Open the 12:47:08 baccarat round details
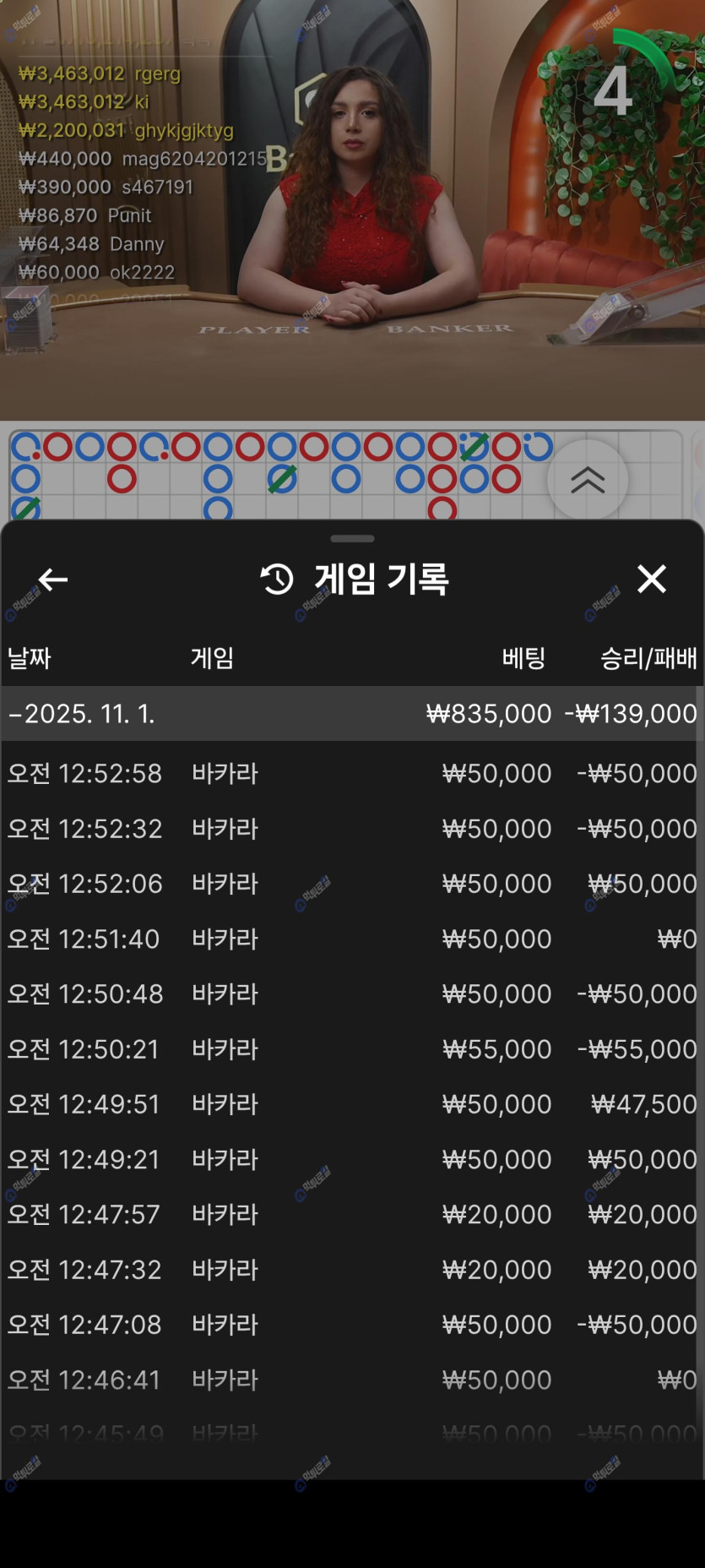Viewport: 705px width, 1568px height. pyautogui.click(x=352, y=1325)
